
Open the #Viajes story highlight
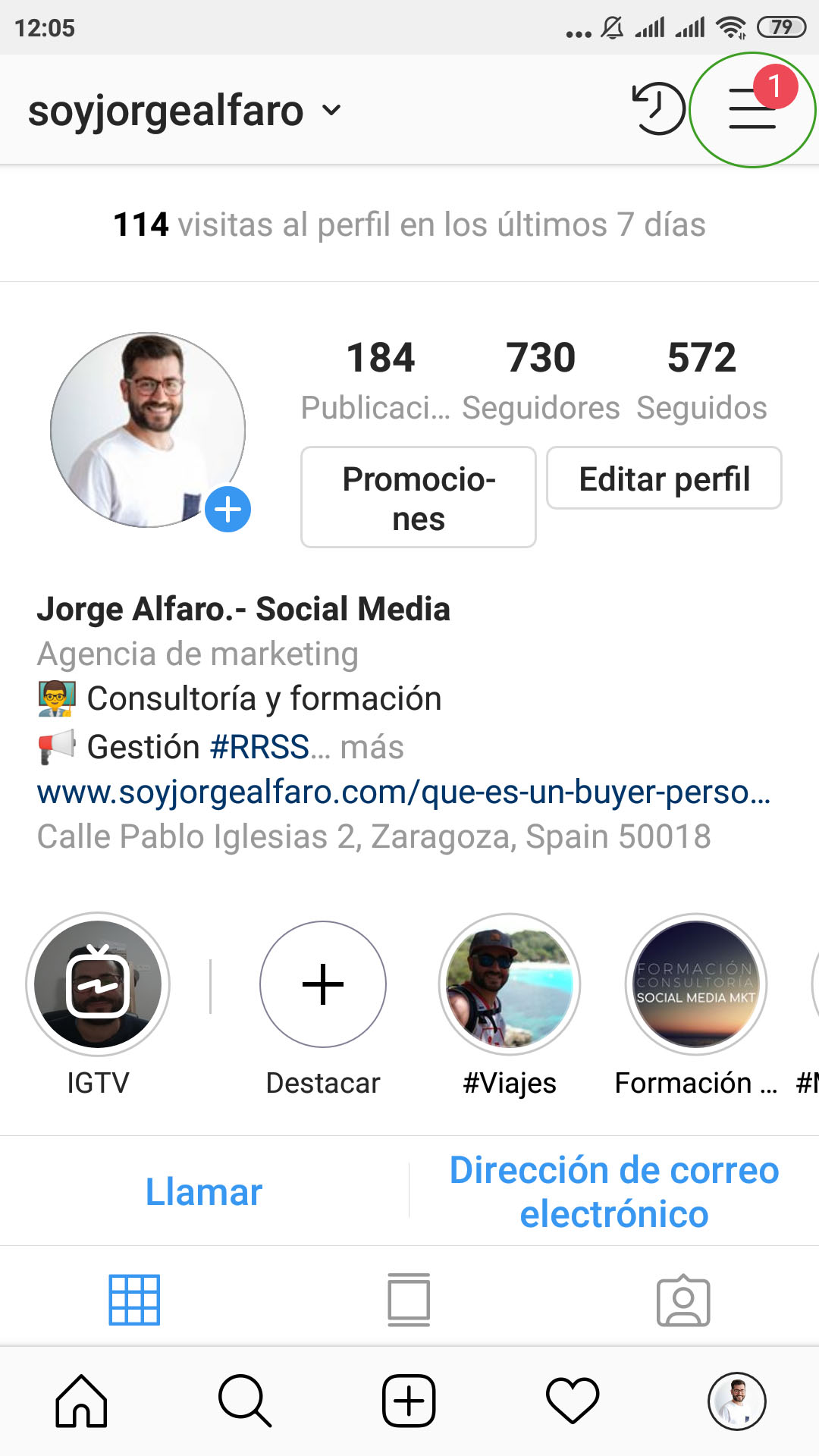(510, 984)
